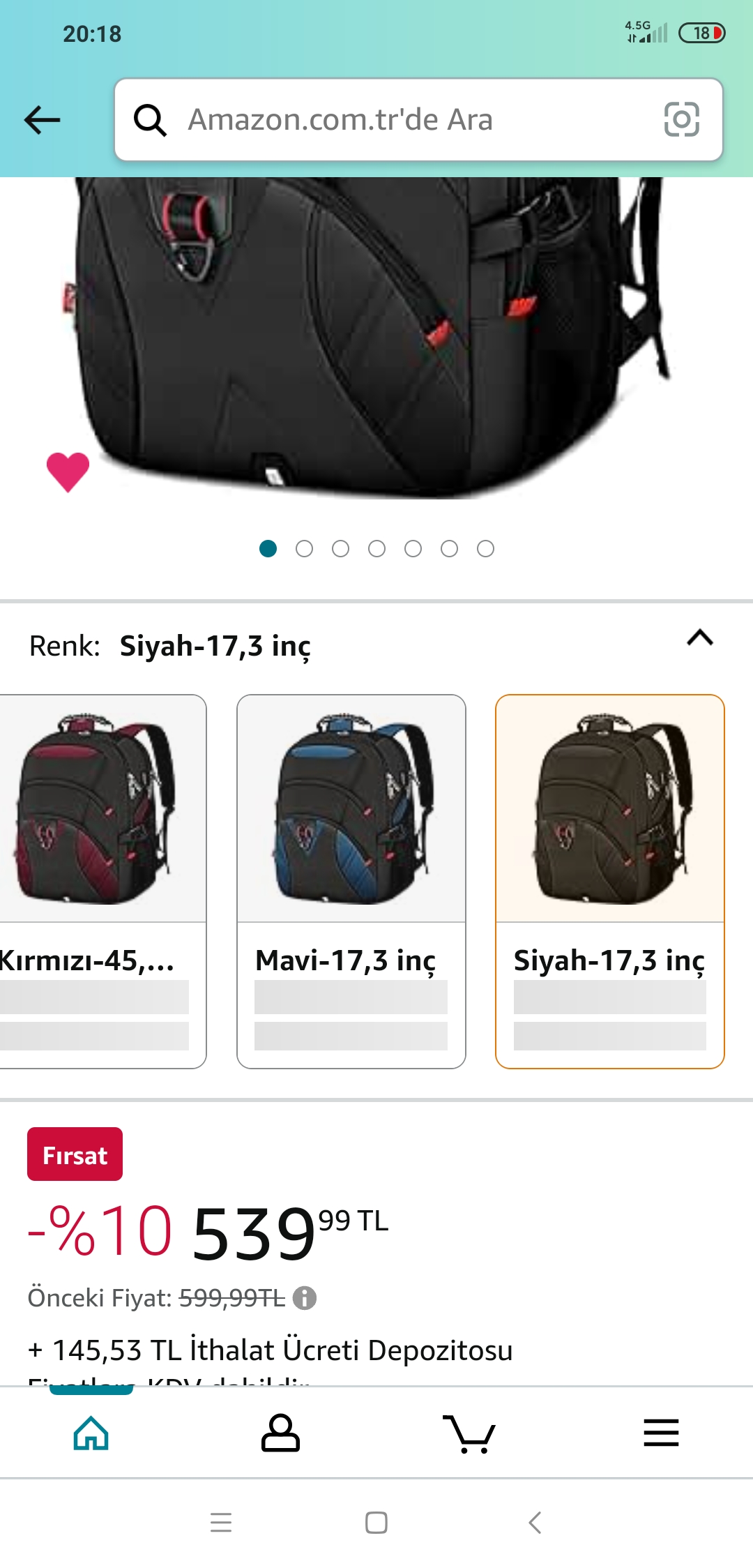The image size is (753, 1568).
Task: Open the account profile tab
Action: pos(280,1433)
